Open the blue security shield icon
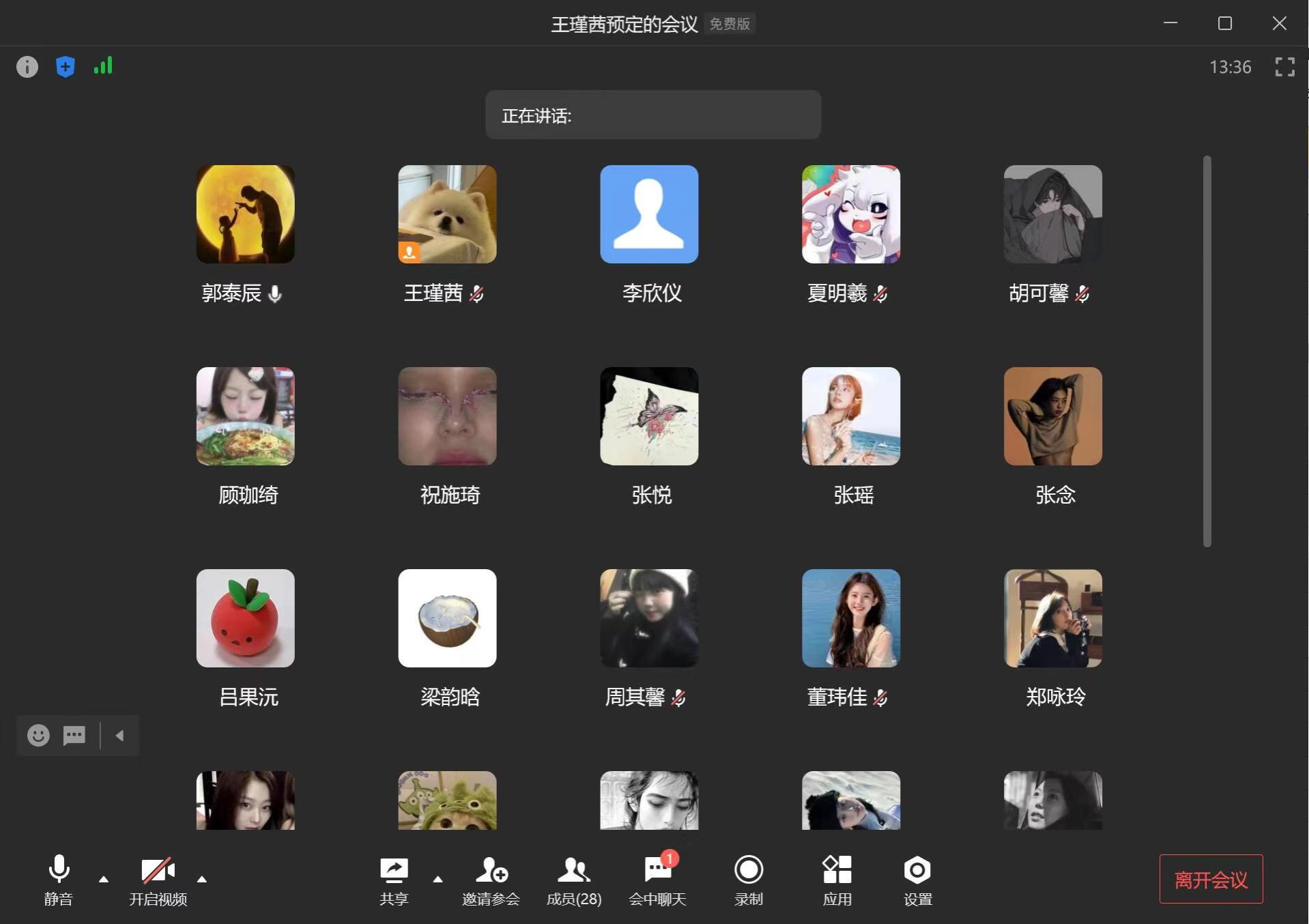Screen dimensions: 1309x924 [66, 67]
